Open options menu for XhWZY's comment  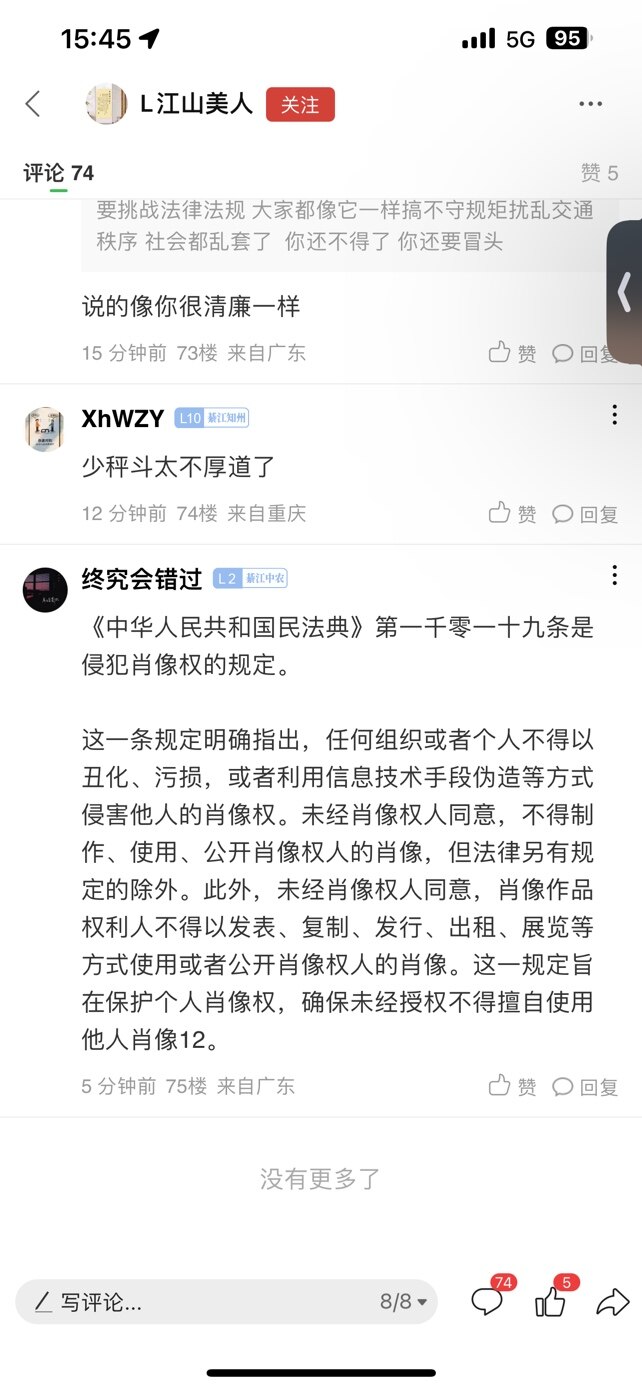tap(614, 415)
